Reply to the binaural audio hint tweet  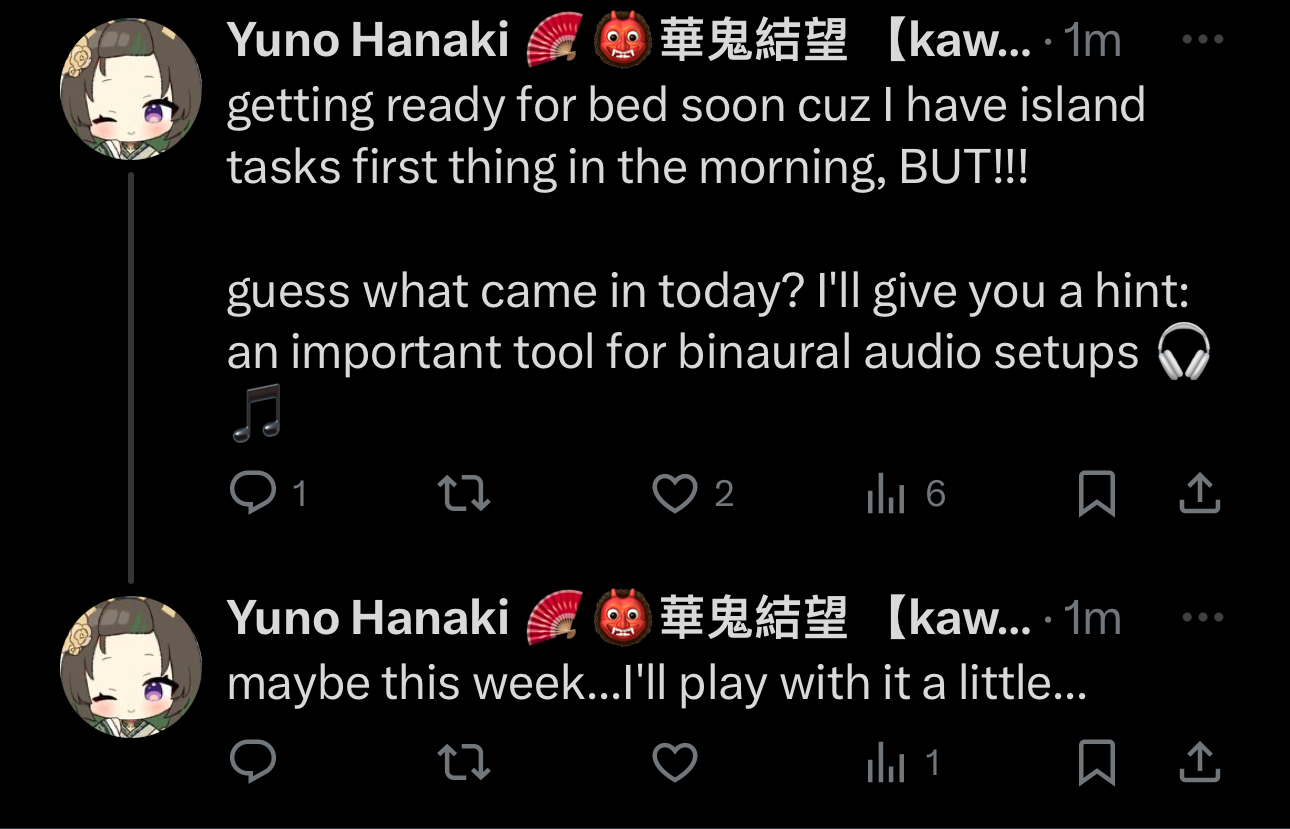[x=253, y=493]
